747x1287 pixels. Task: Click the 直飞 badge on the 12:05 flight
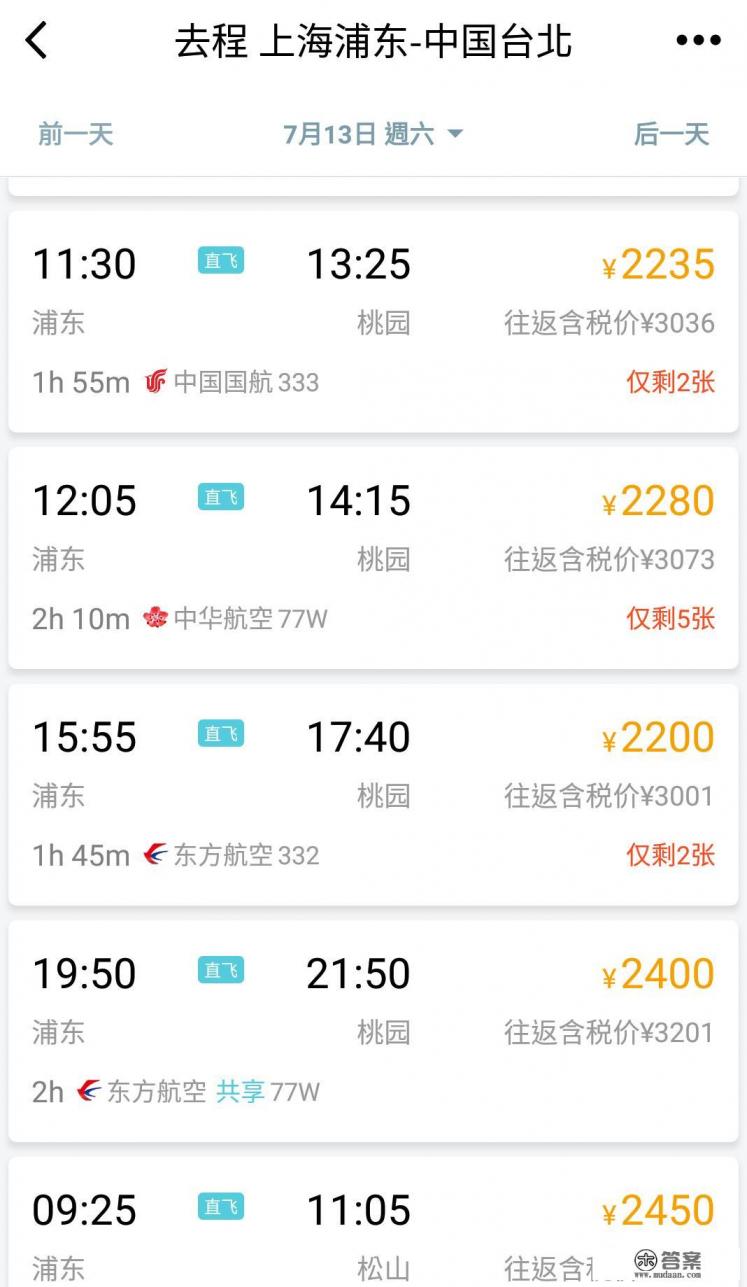[220, 497]
